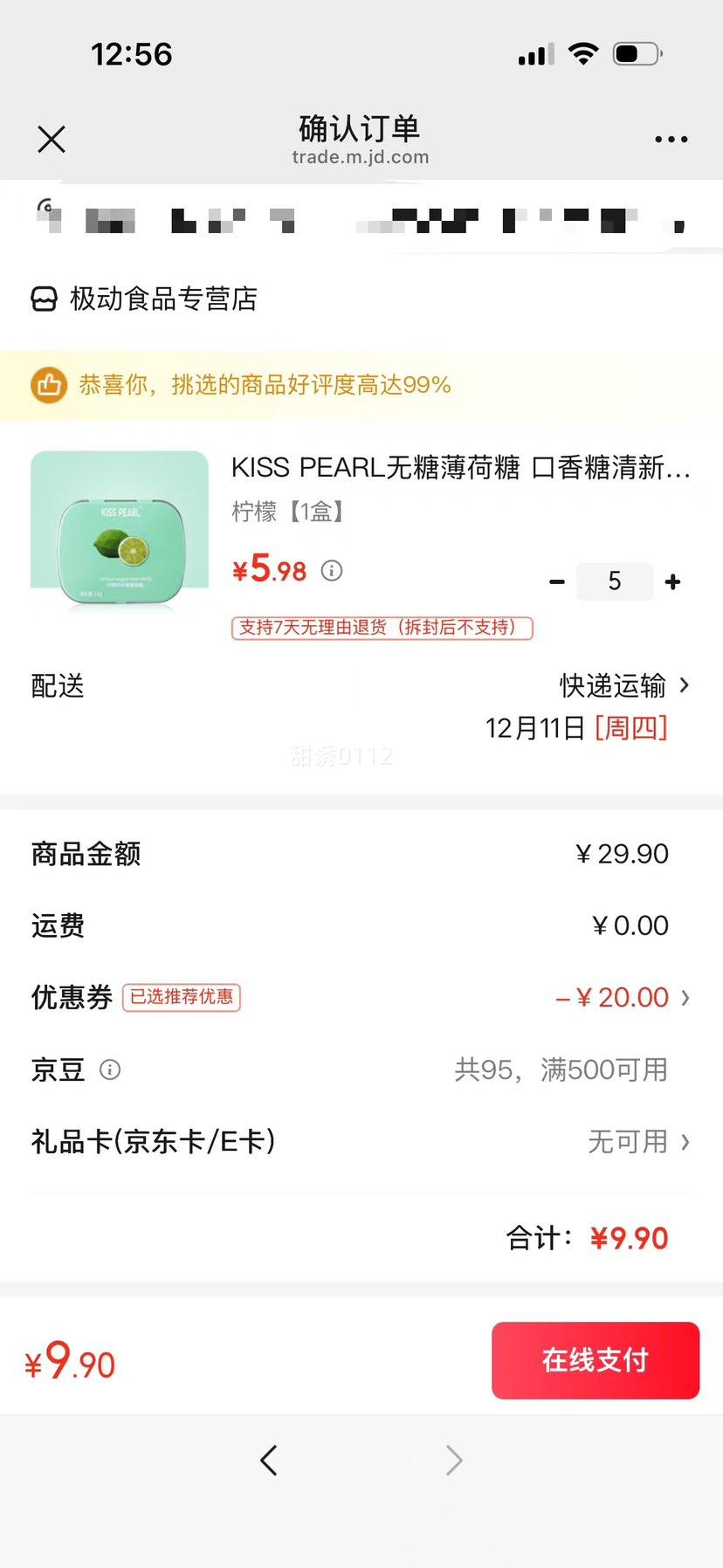Toggle the 已选推荐优惠 coupon selection

click(181, 997)
